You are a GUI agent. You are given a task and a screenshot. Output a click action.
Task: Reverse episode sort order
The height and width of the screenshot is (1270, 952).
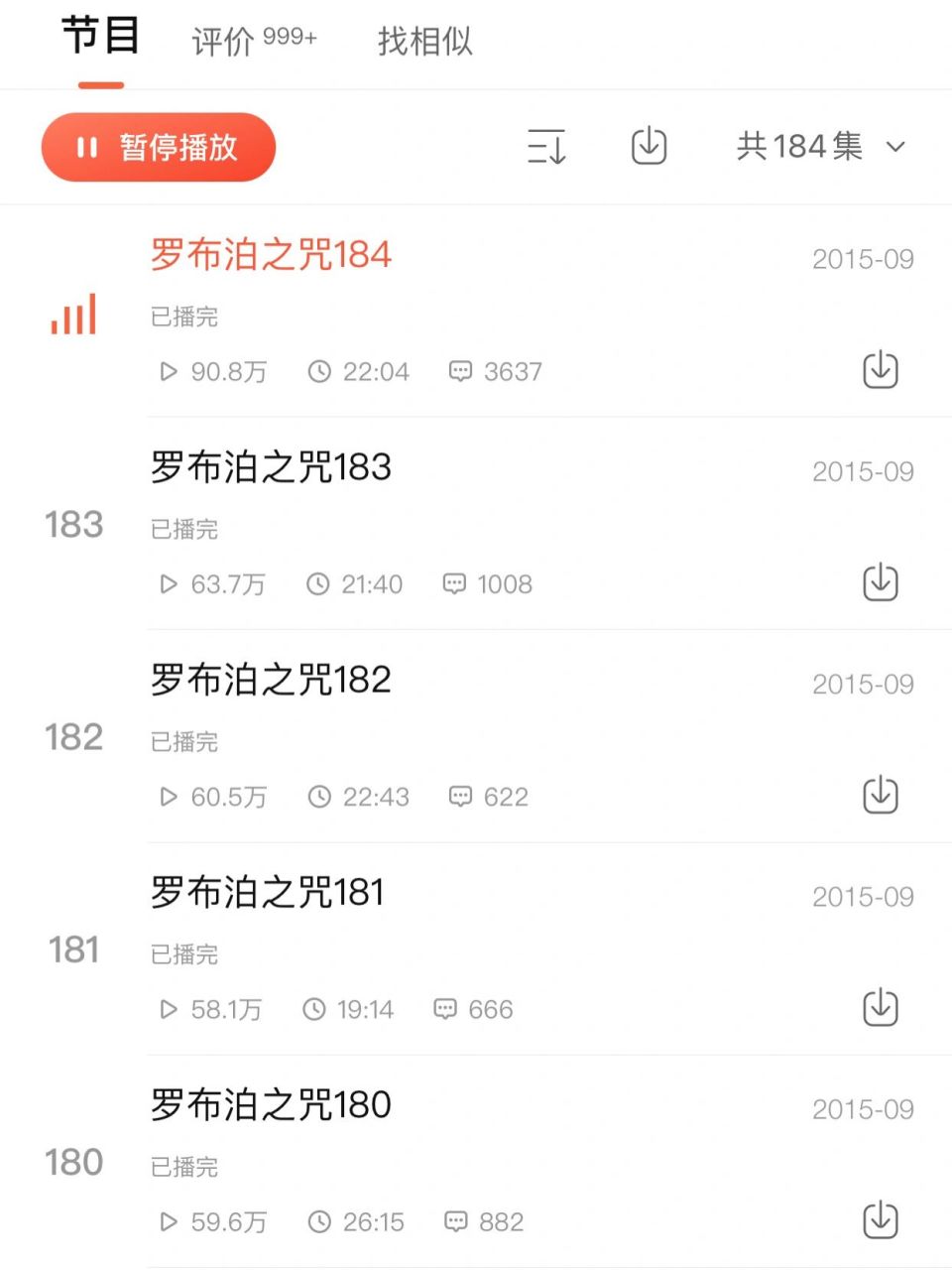546,146
